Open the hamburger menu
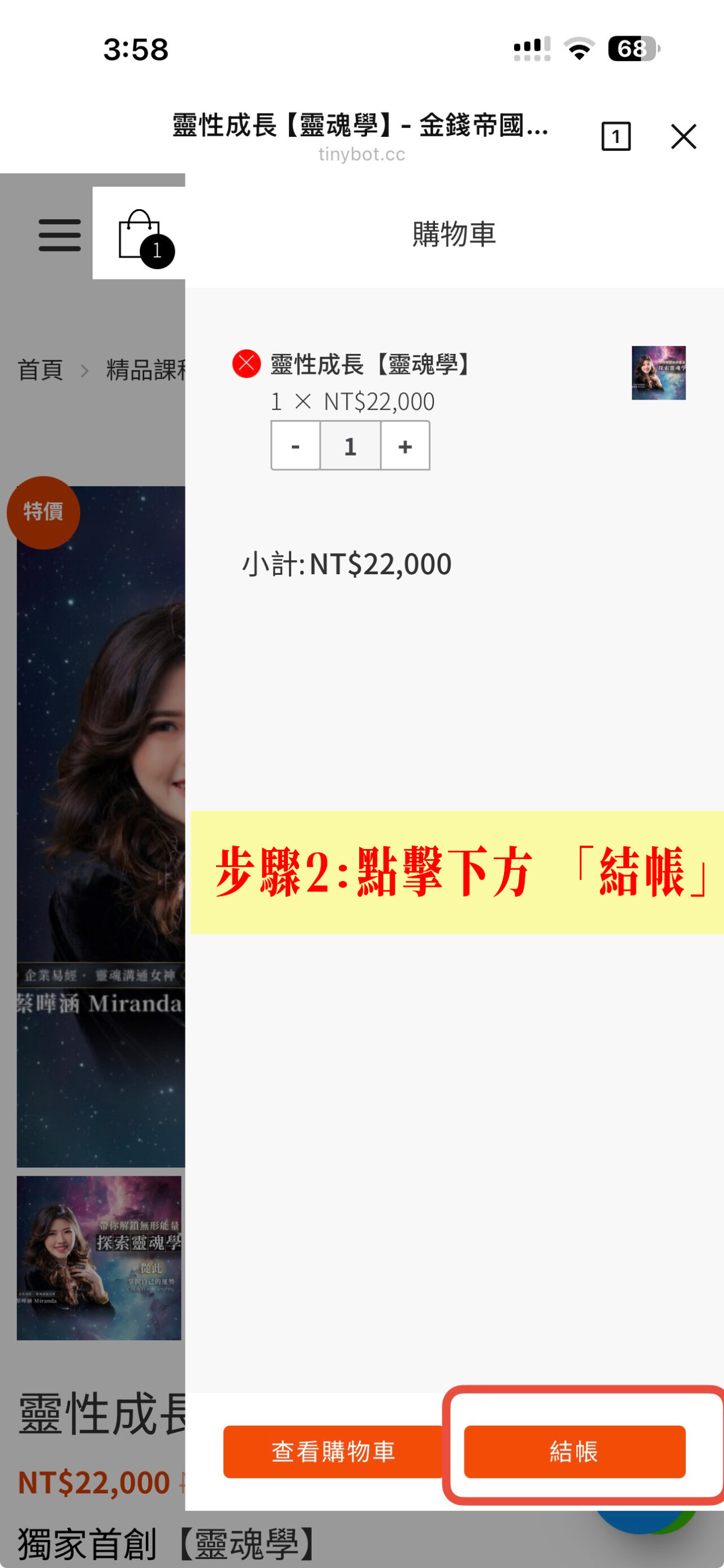This screenshot has height=1568, width=724. 60,235
